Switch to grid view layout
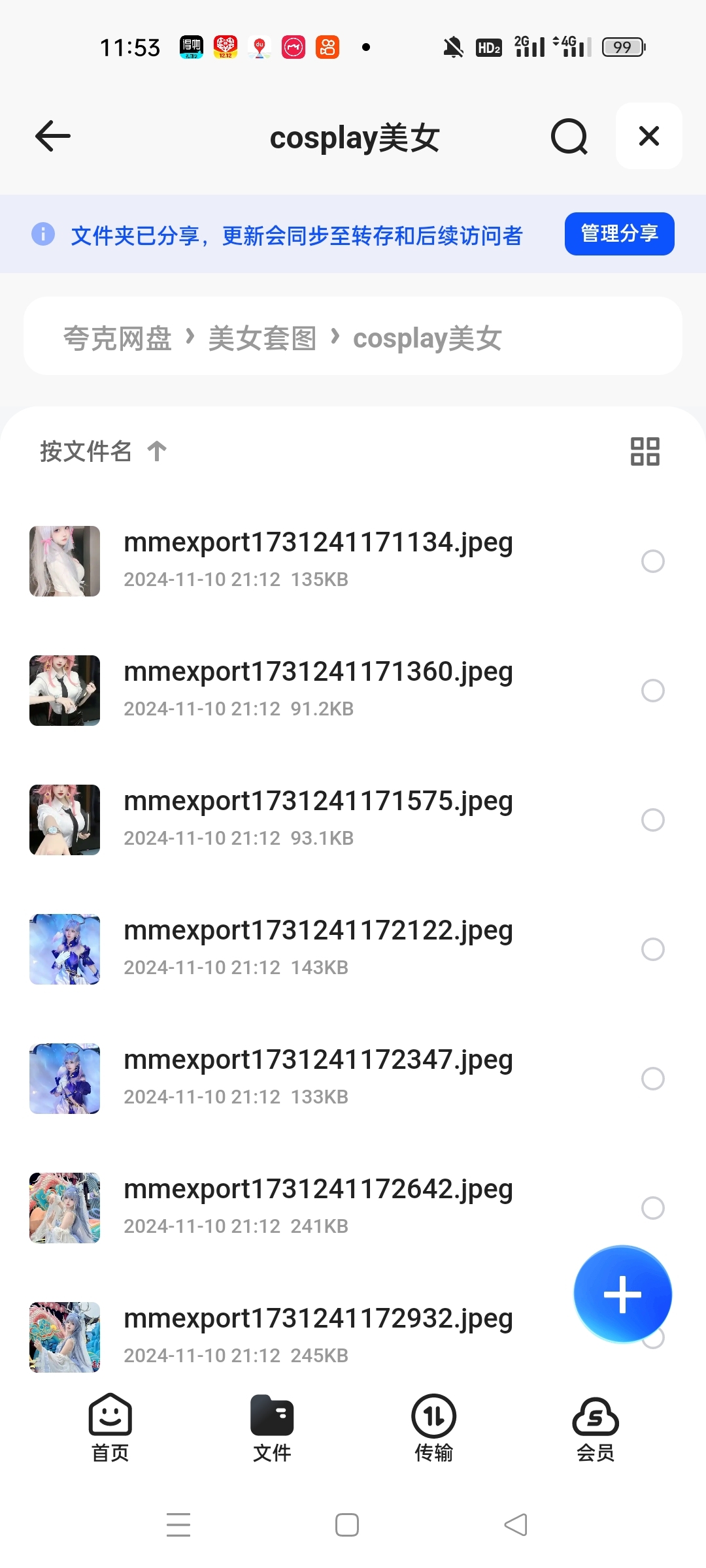706x1568 pixels. point(645,451)
